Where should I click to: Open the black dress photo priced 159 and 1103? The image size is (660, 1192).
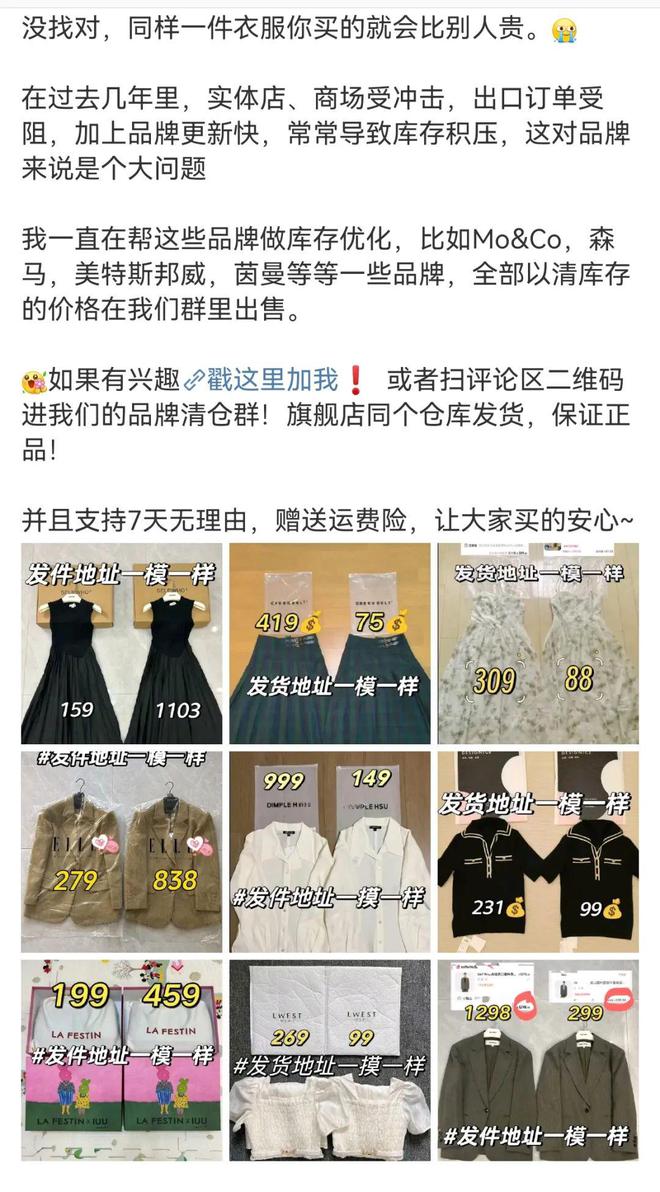pyautogui.click(x=121, y=644)
